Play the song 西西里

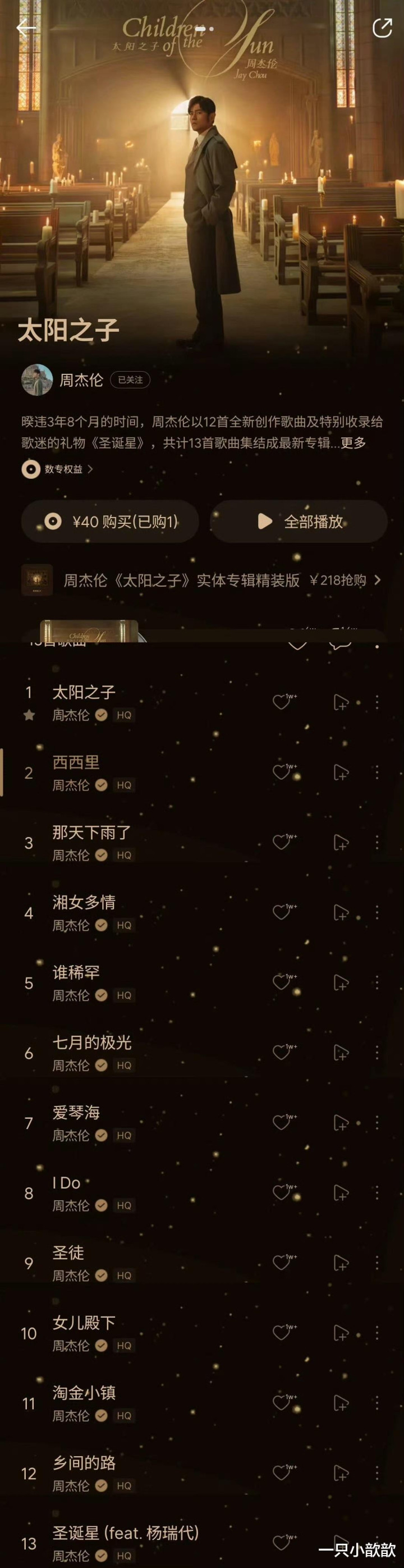(x=76, y=762)
